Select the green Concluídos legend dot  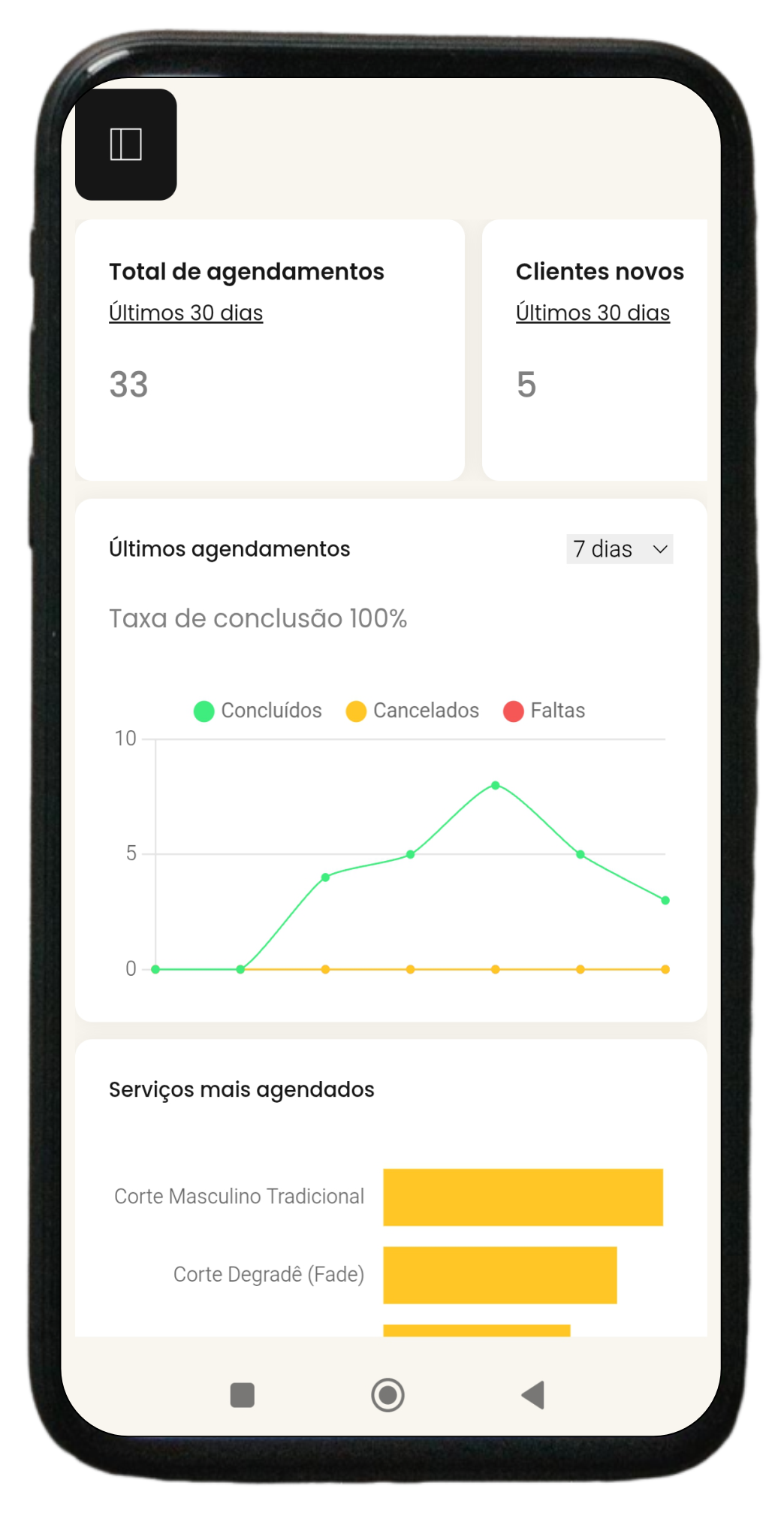click(x=203, y=709)
